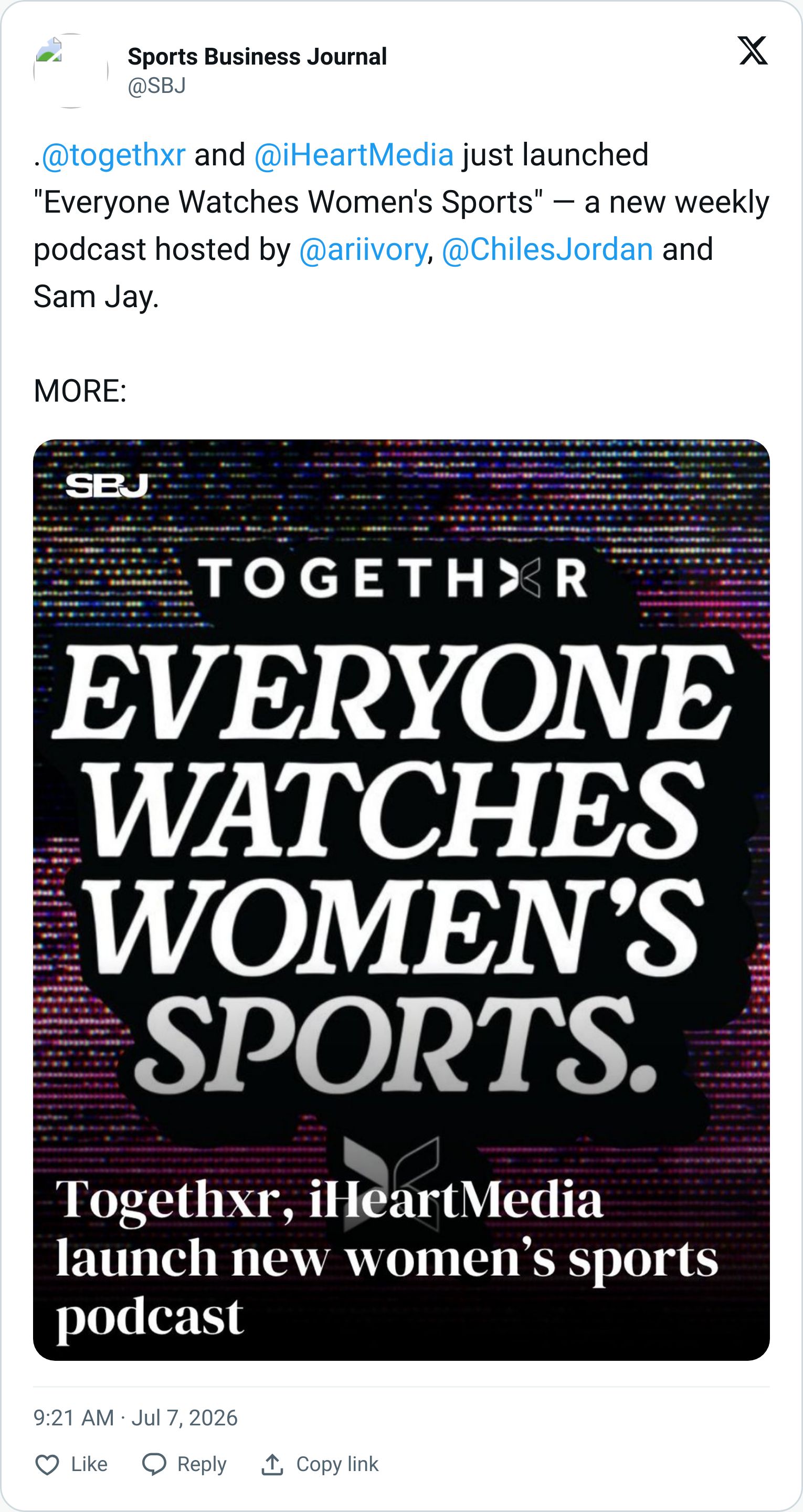Visit the @ariivory profile mention
This screenshot has width=803, height=1512.
(363, 249)
